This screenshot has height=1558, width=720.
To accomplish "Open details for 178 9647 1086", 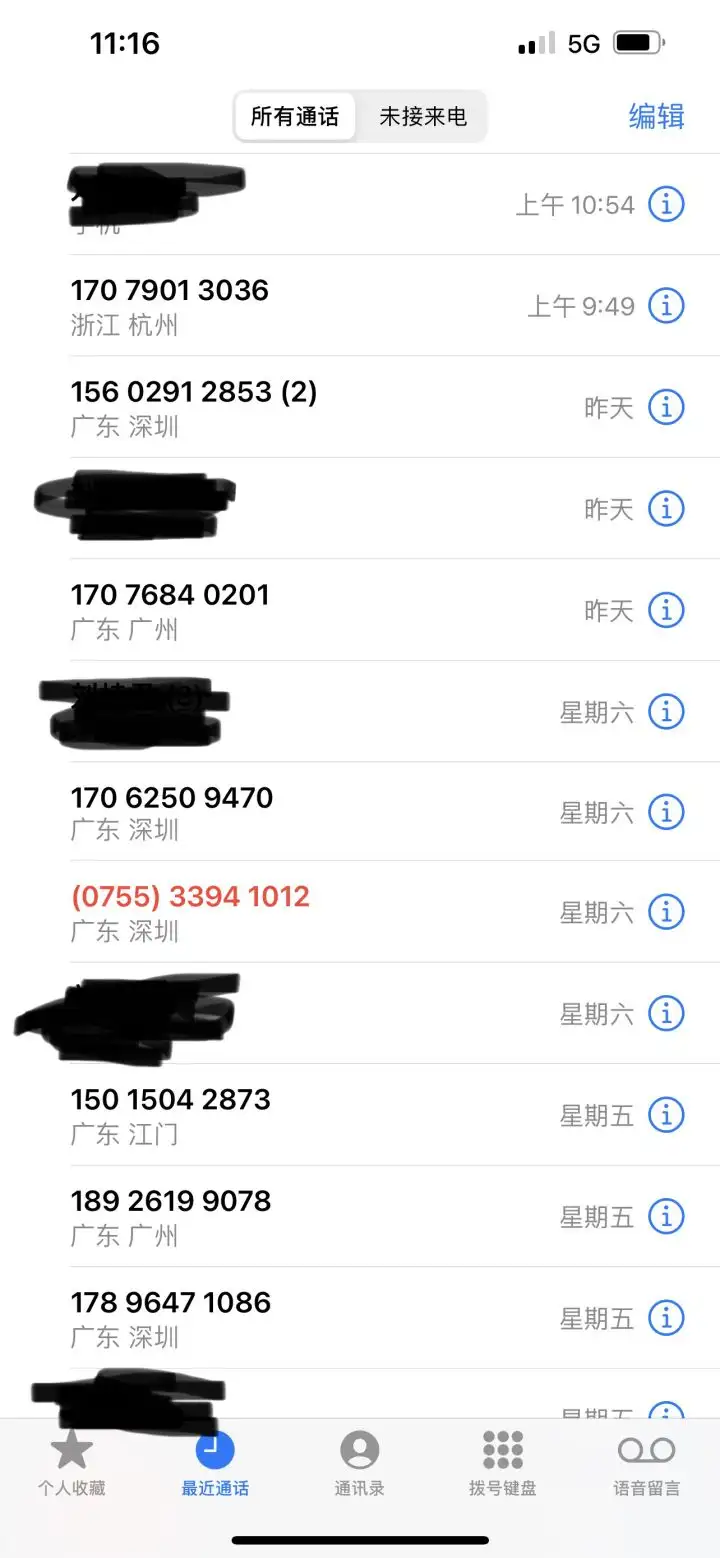I will tap(666, 1318).
